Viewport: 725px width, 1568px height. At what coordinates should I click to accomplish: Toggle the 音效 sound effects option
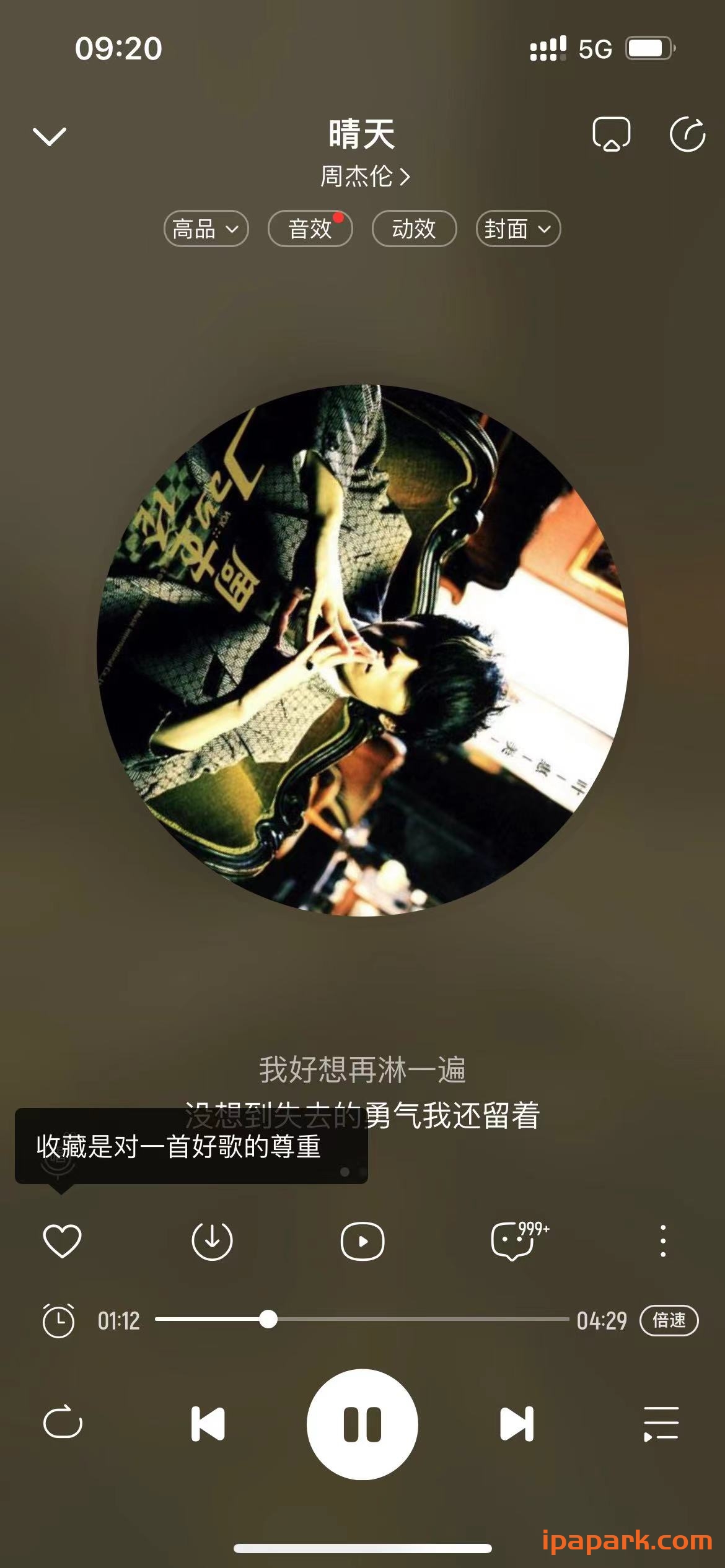pyautogui.click(x=310, y=229)
